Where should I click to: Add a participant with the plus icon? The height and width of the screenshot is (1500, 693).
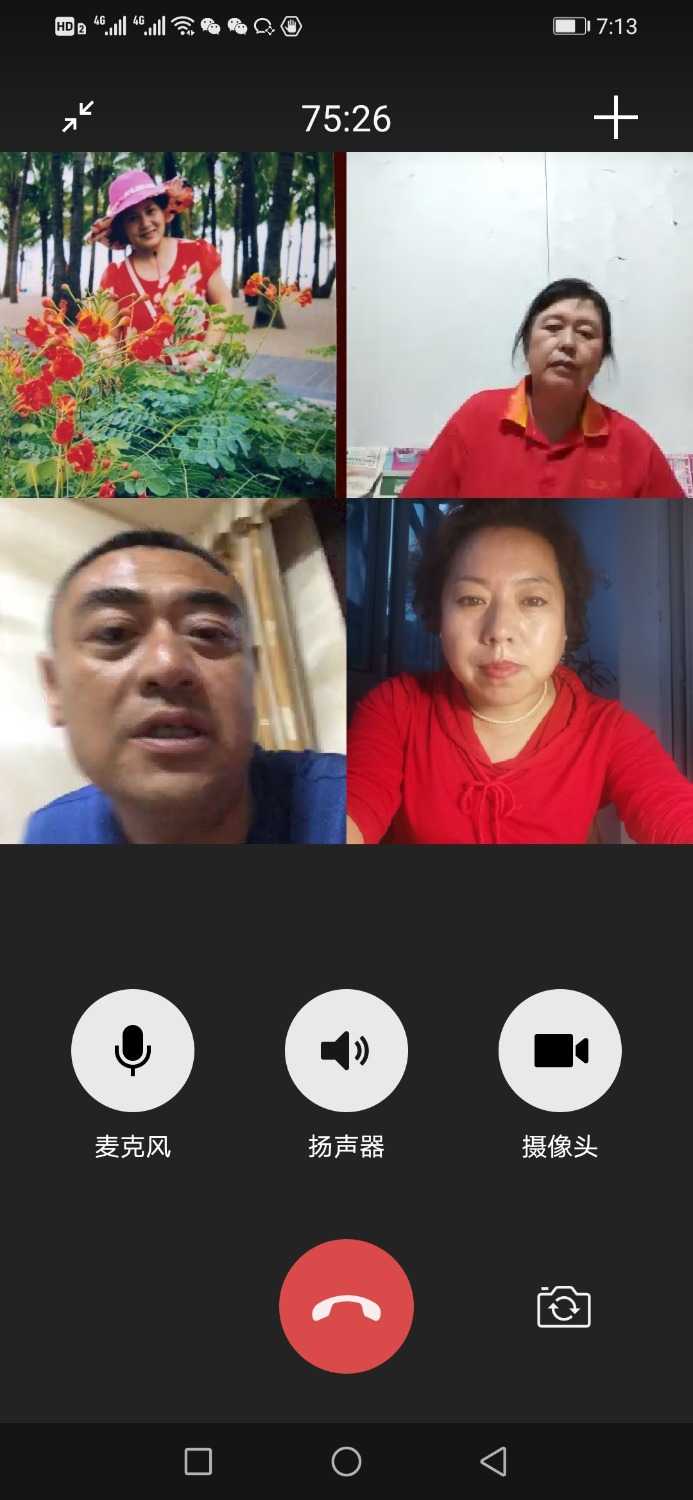coord(615,118)
